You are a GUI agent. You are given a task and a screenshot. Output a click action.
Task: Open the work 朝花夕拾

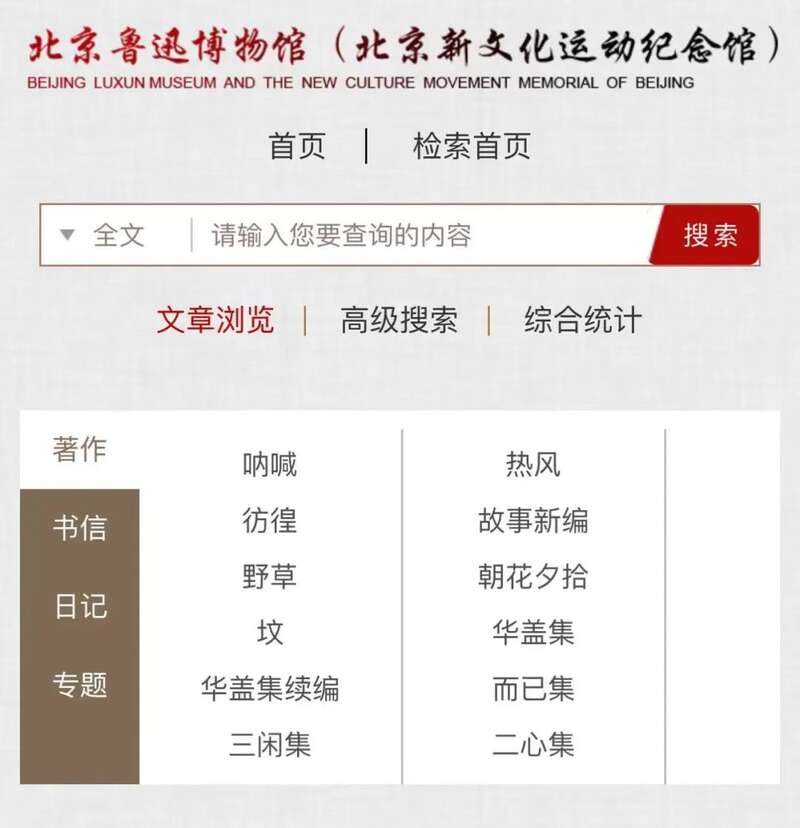point(533,577)
